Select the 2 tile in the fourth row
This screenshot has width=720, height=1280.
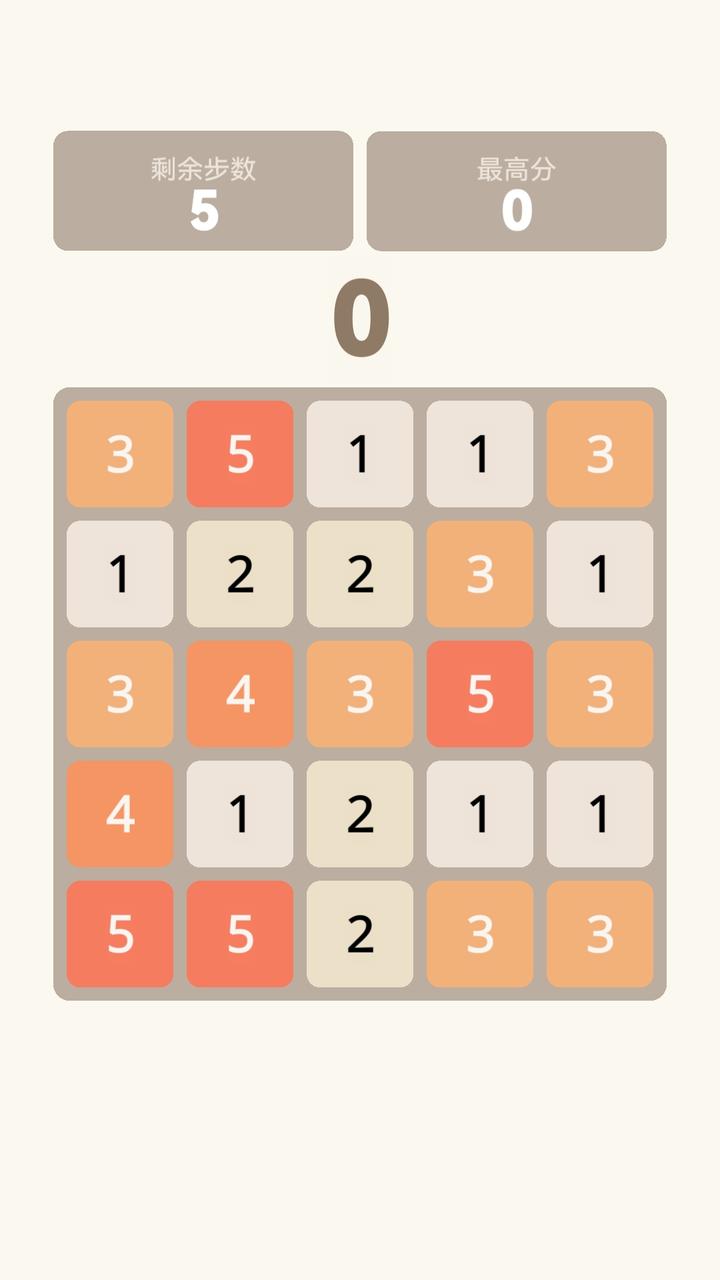point(360,814)
